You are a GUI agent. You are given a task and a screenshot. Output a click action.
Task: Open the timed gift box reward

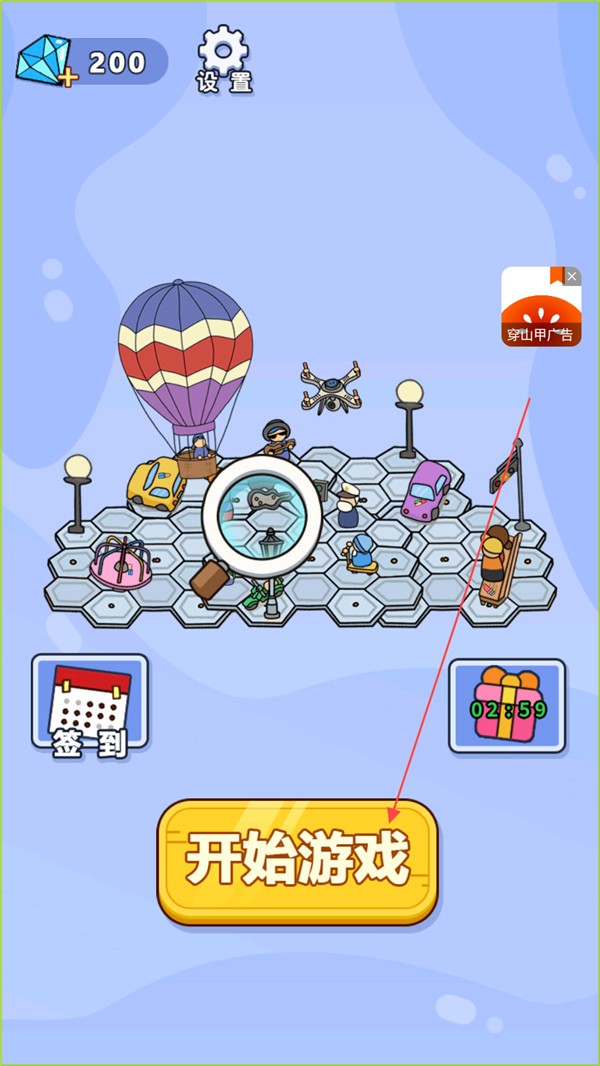pyautogui.click(x=507, y=705)
